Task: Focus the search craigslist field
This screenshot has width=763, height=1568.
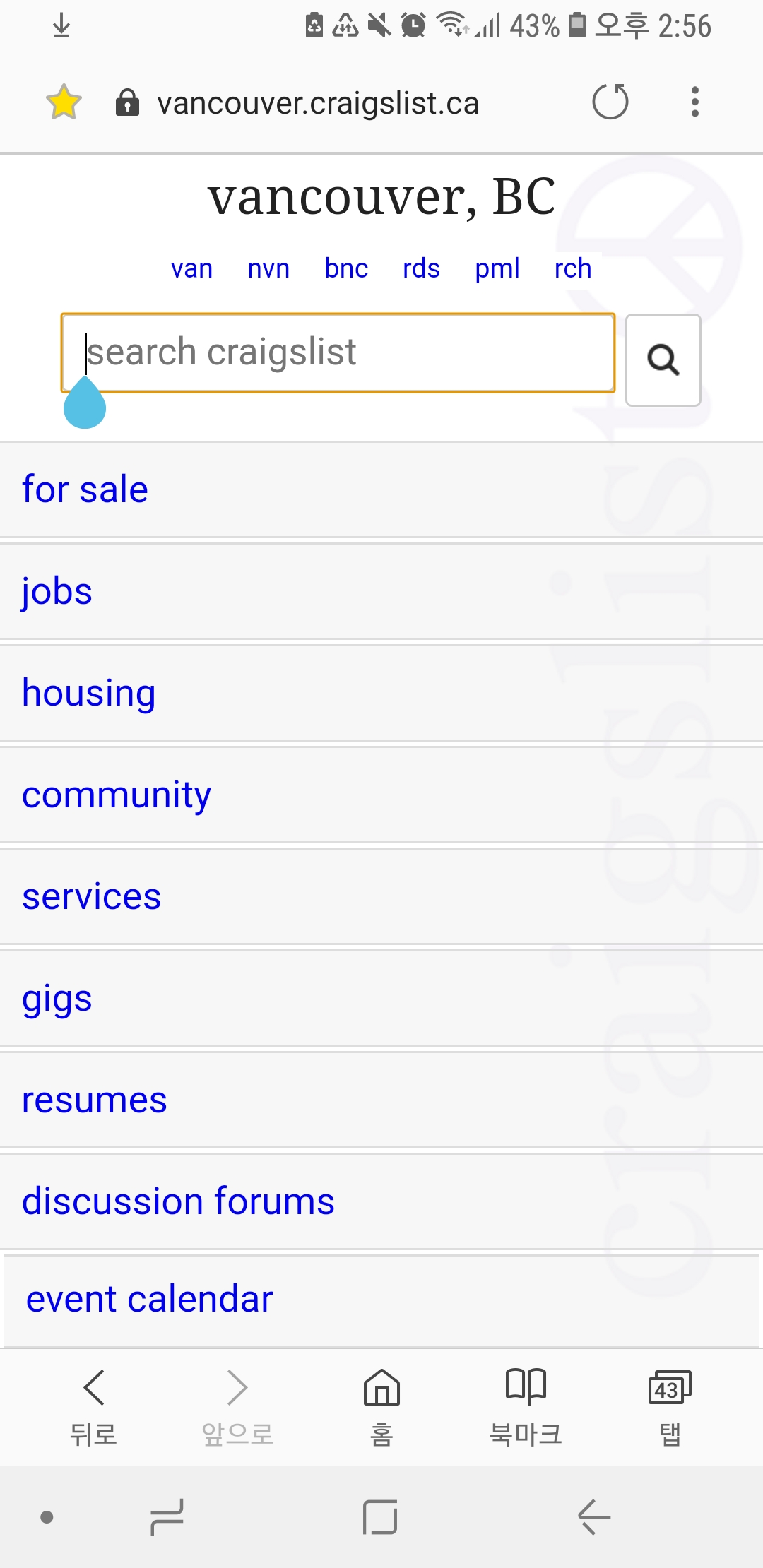Action: (x=338, y=352)
